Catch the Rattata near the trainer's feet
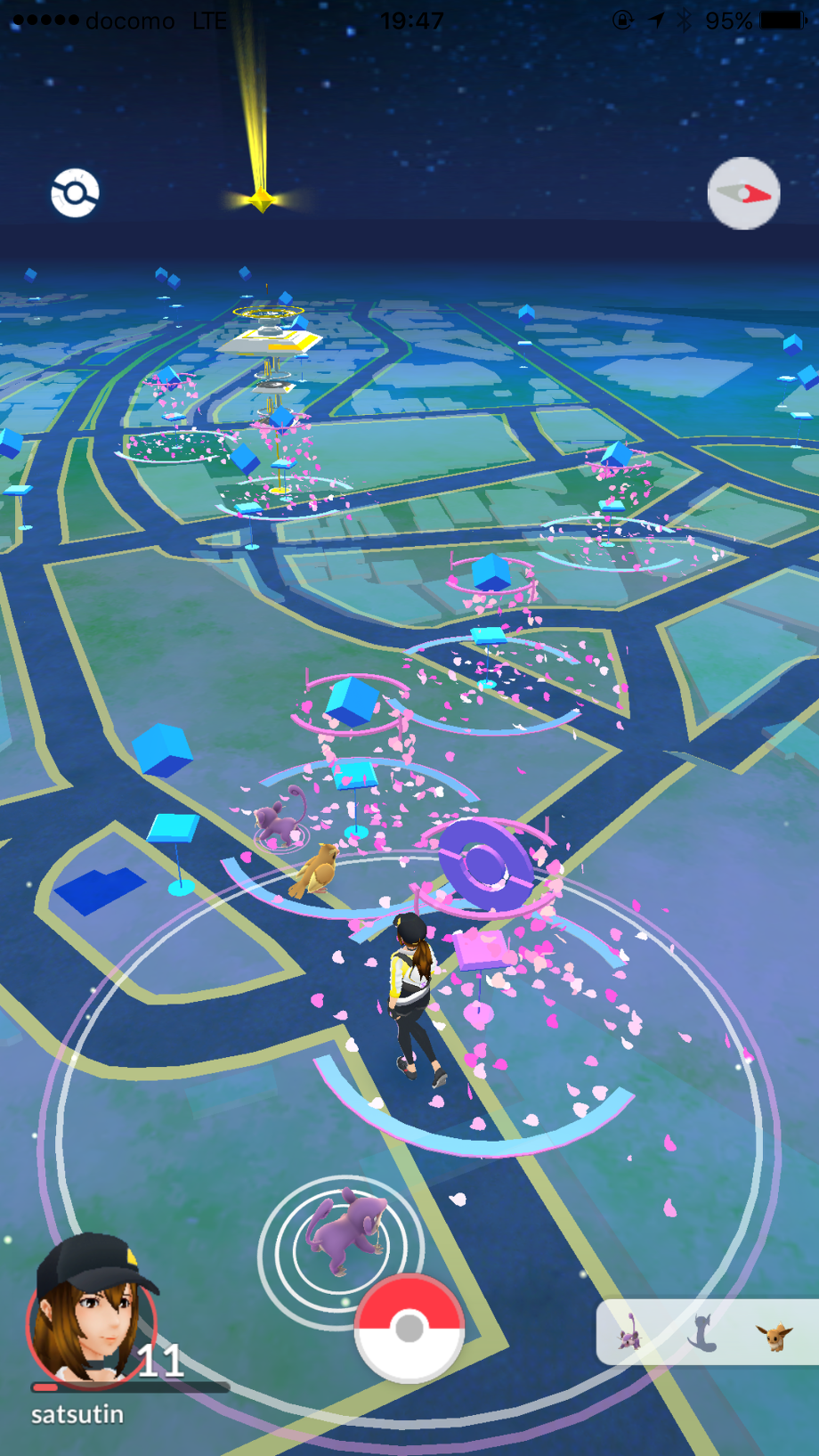This screenshot has height=1456, width=819. 343,1233
